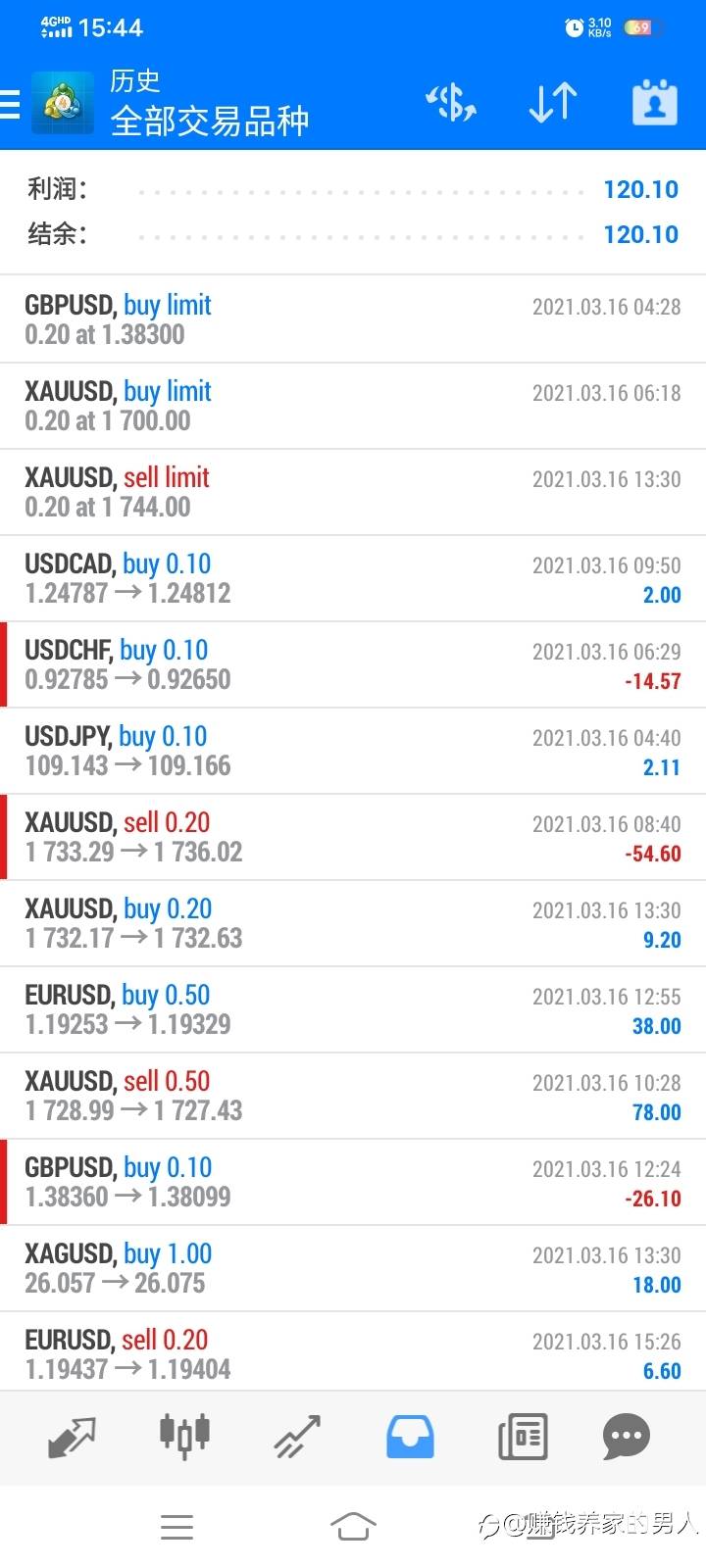Tap the sort arrows icon

coord(553,102)
